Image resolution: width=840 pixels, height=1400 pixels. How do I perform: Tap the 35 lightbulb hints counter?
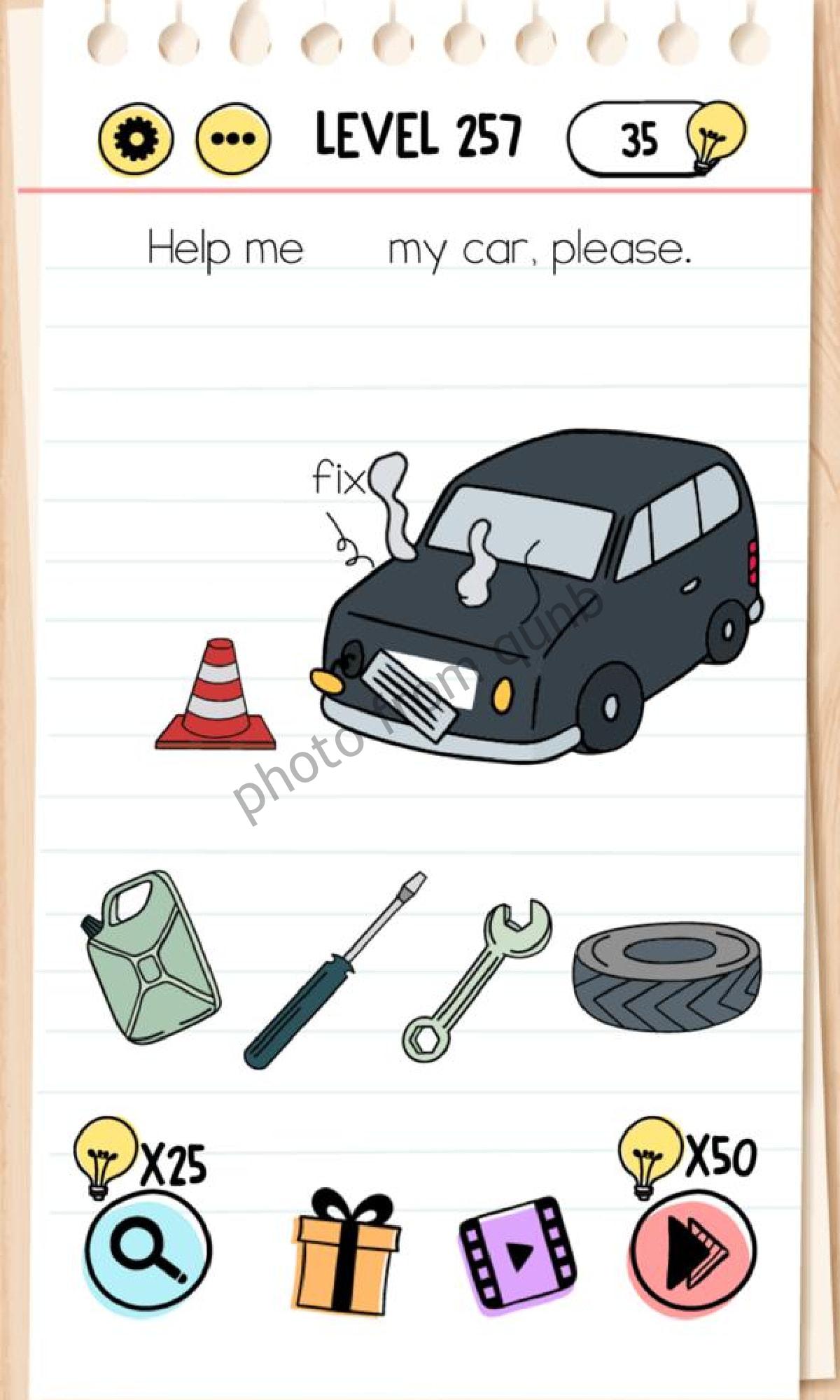click(656, 138)
